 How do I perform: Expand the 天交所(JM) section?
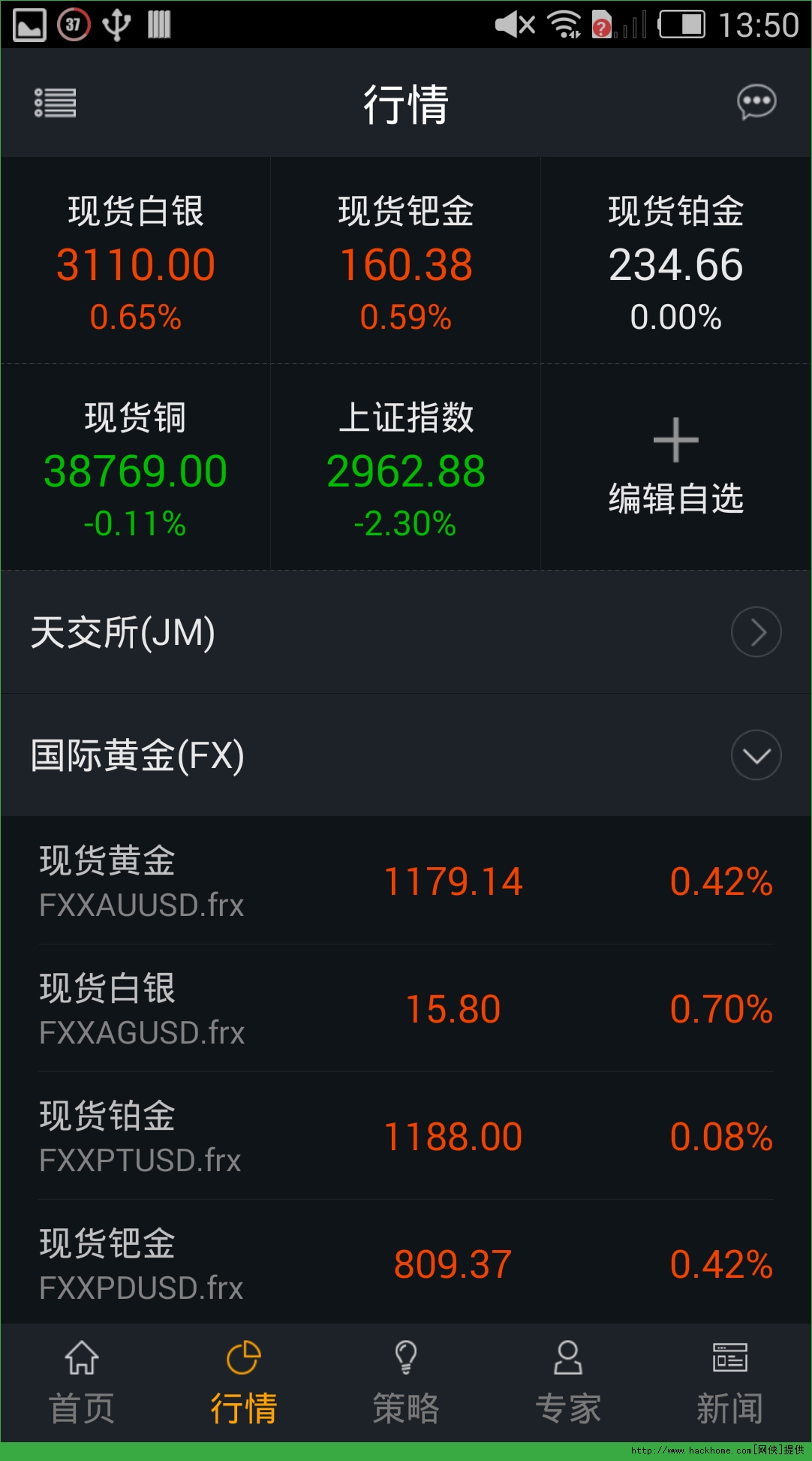click(756, 632)
